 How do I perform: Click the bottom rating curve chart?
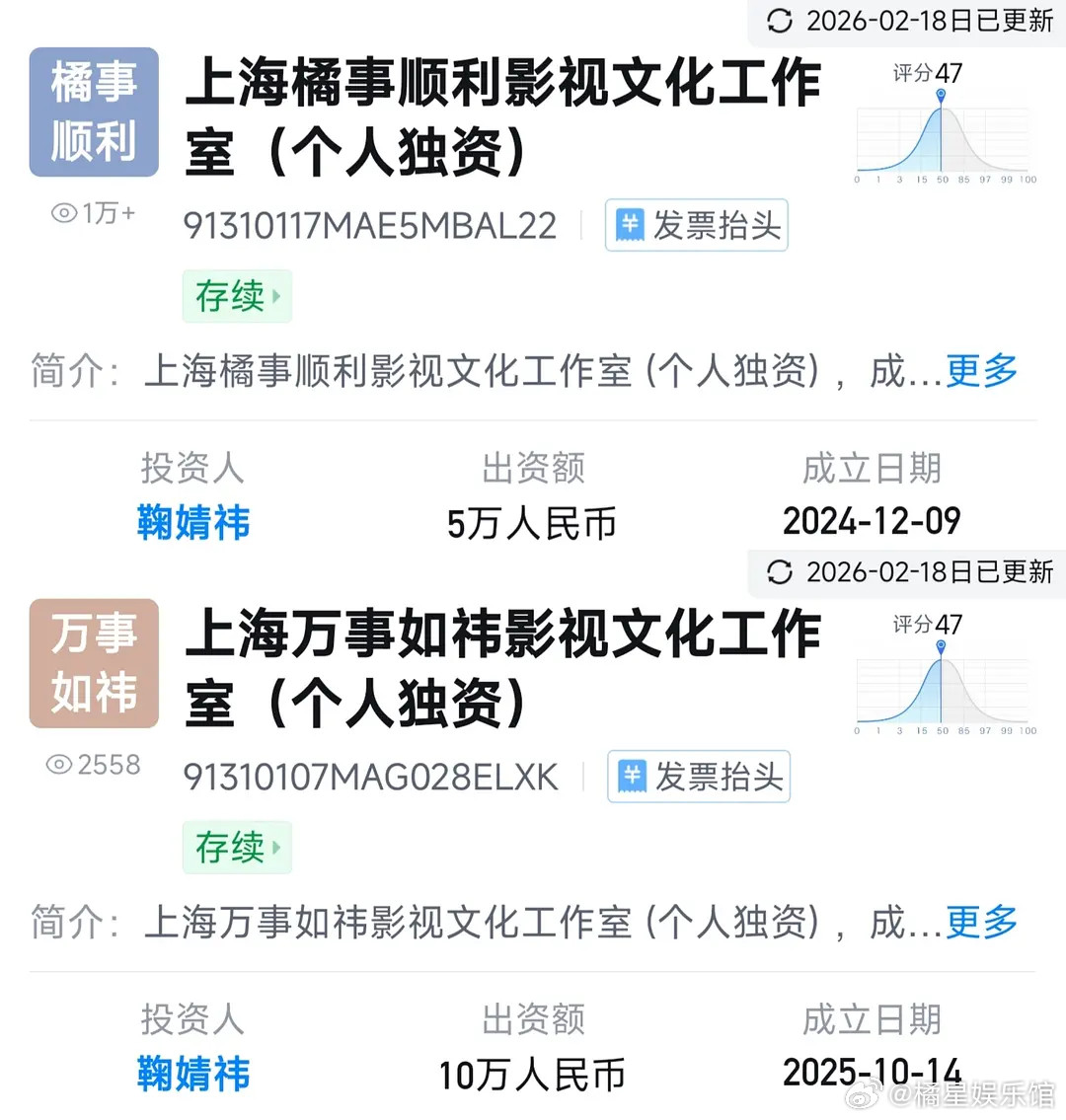click(943, 691)
